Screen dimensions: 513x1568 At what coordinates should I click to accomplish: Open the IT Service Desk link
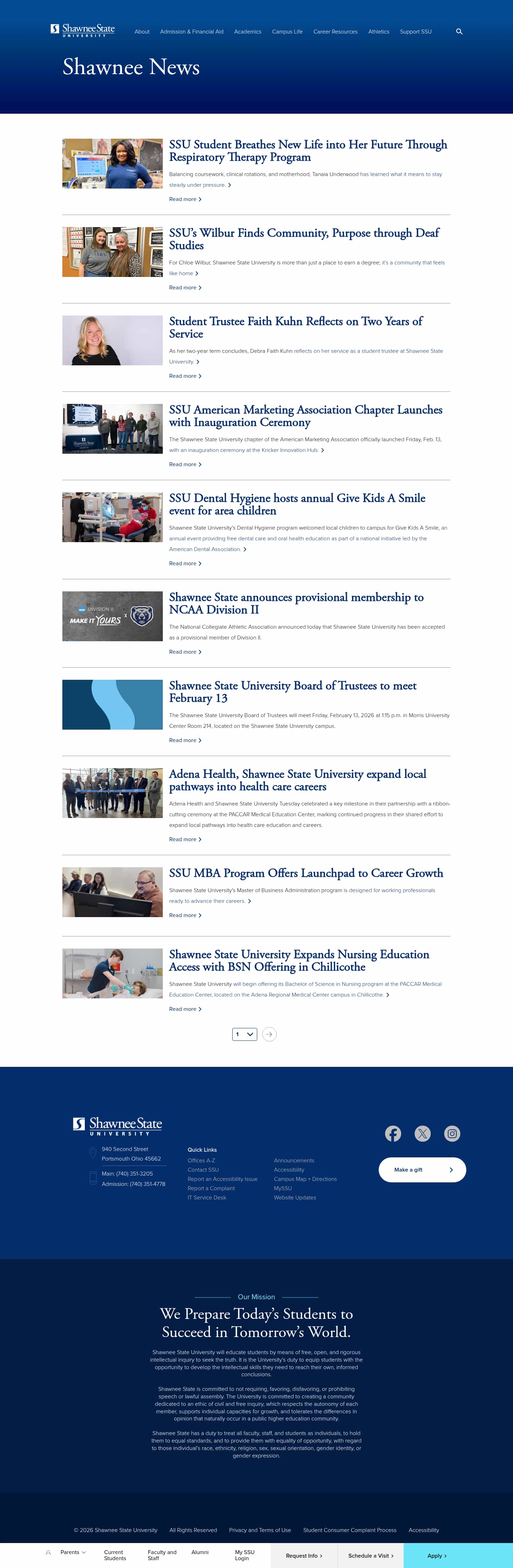[x=207, y=1198]
